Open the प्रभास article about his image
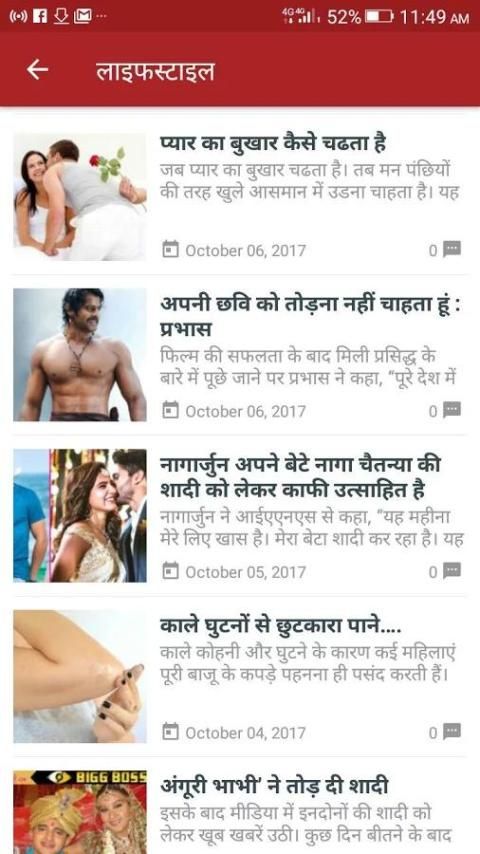Screen dimensions: 480x854 (240, 355)
